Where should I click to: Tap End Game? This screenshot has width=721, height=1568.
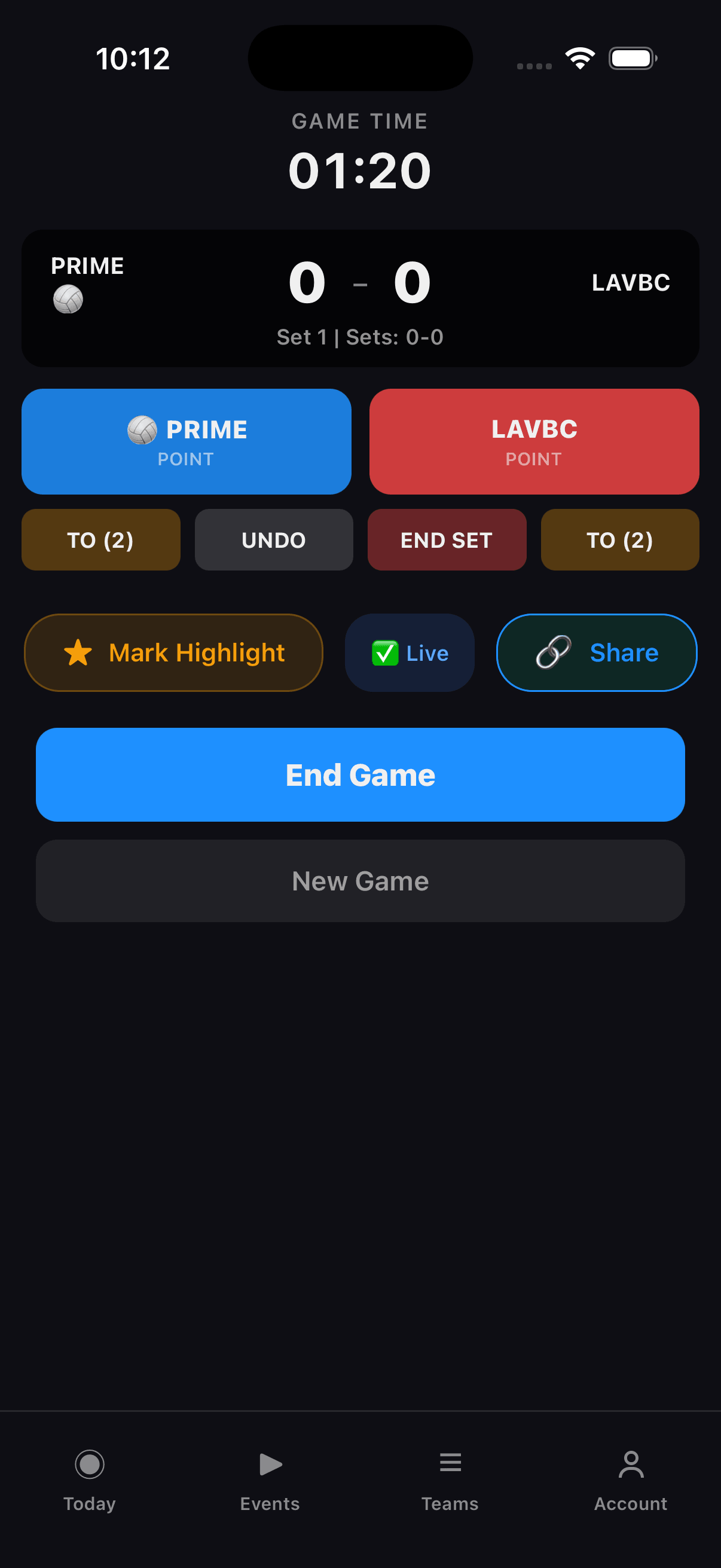360,774
